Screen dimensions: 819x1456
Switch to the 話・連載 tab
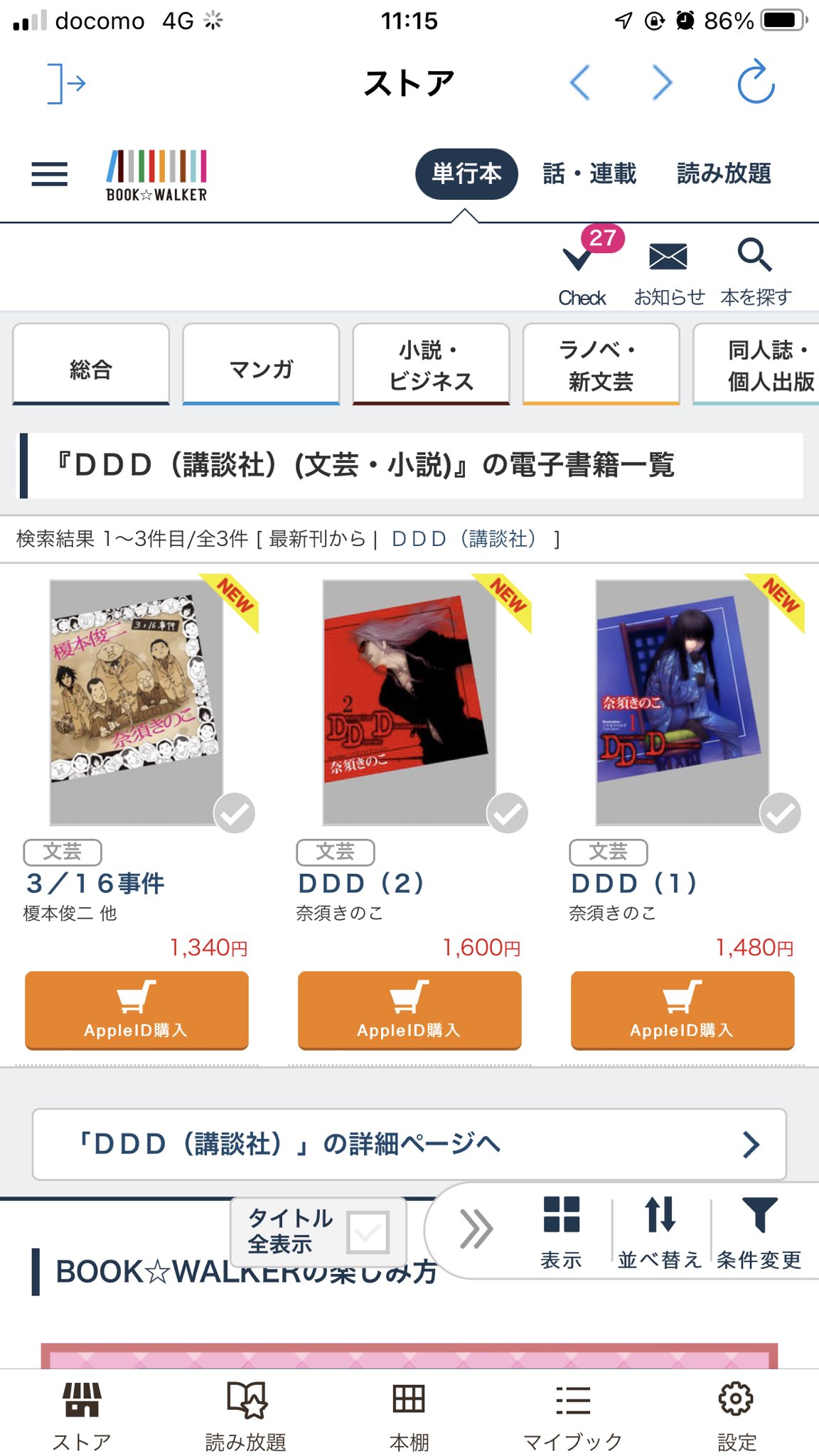(589, 174)
